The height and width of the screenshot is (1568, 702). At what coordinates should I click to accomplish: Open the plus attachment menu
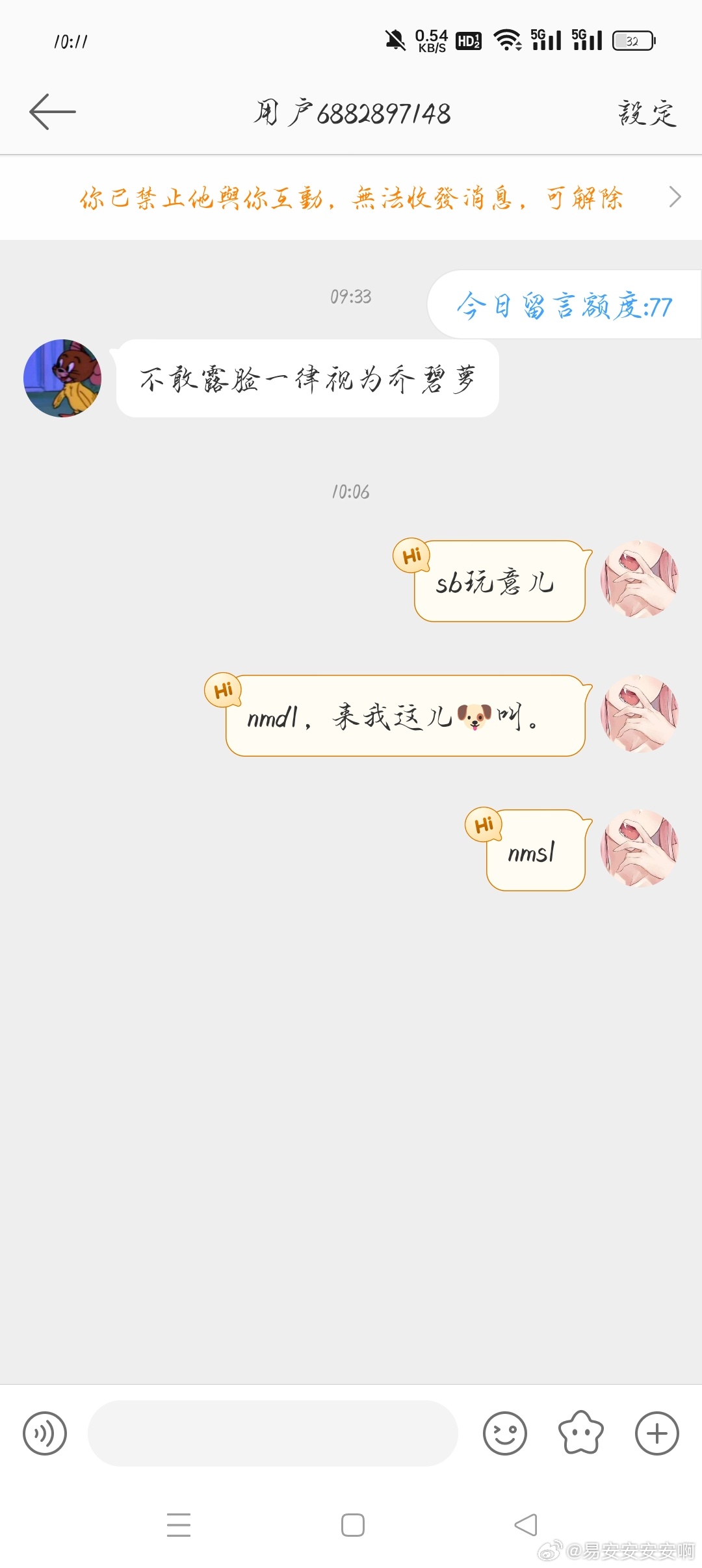coord(656,1433)
